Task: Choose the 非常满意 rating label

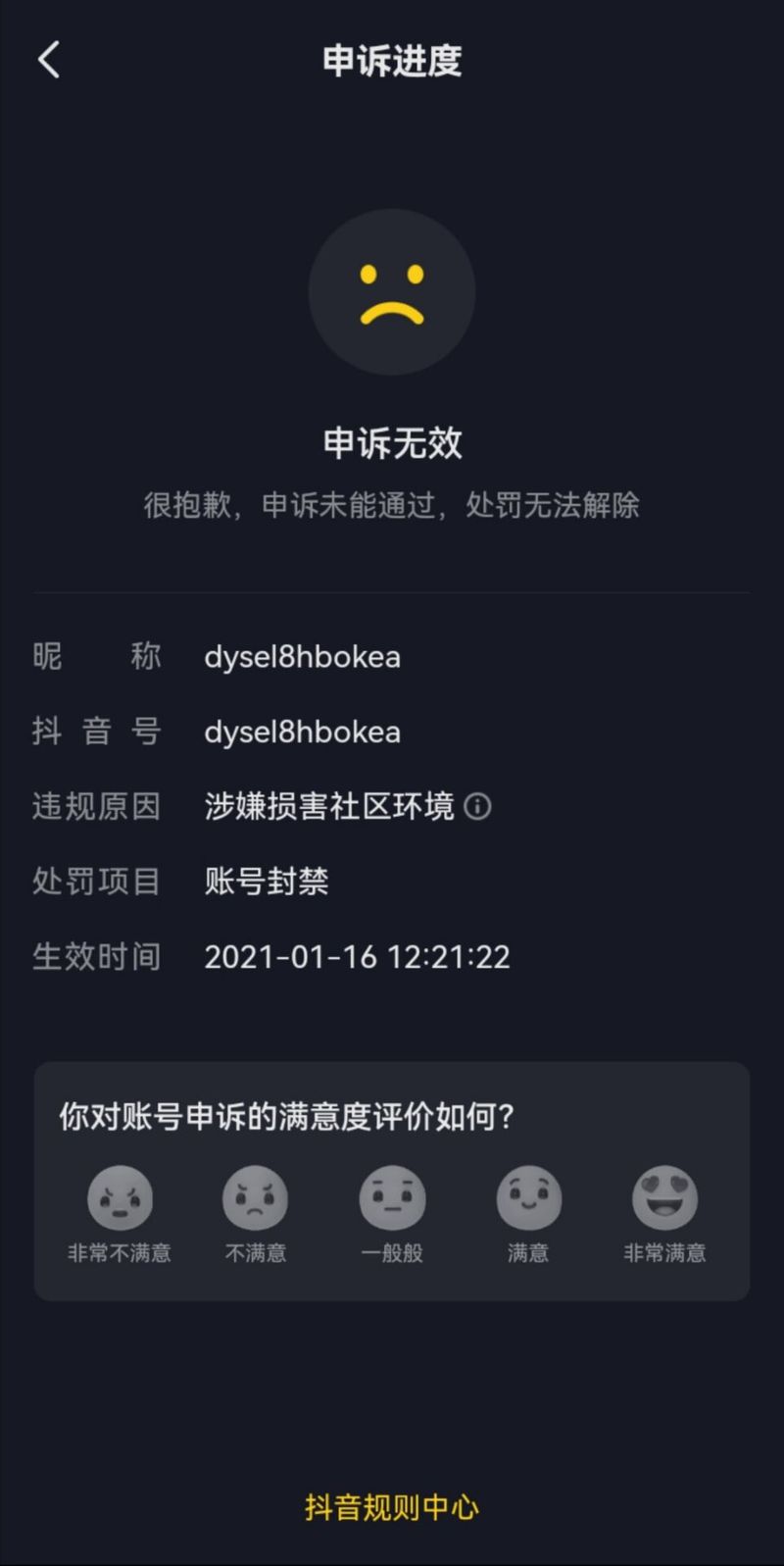Action: [x=664, y=1250]
